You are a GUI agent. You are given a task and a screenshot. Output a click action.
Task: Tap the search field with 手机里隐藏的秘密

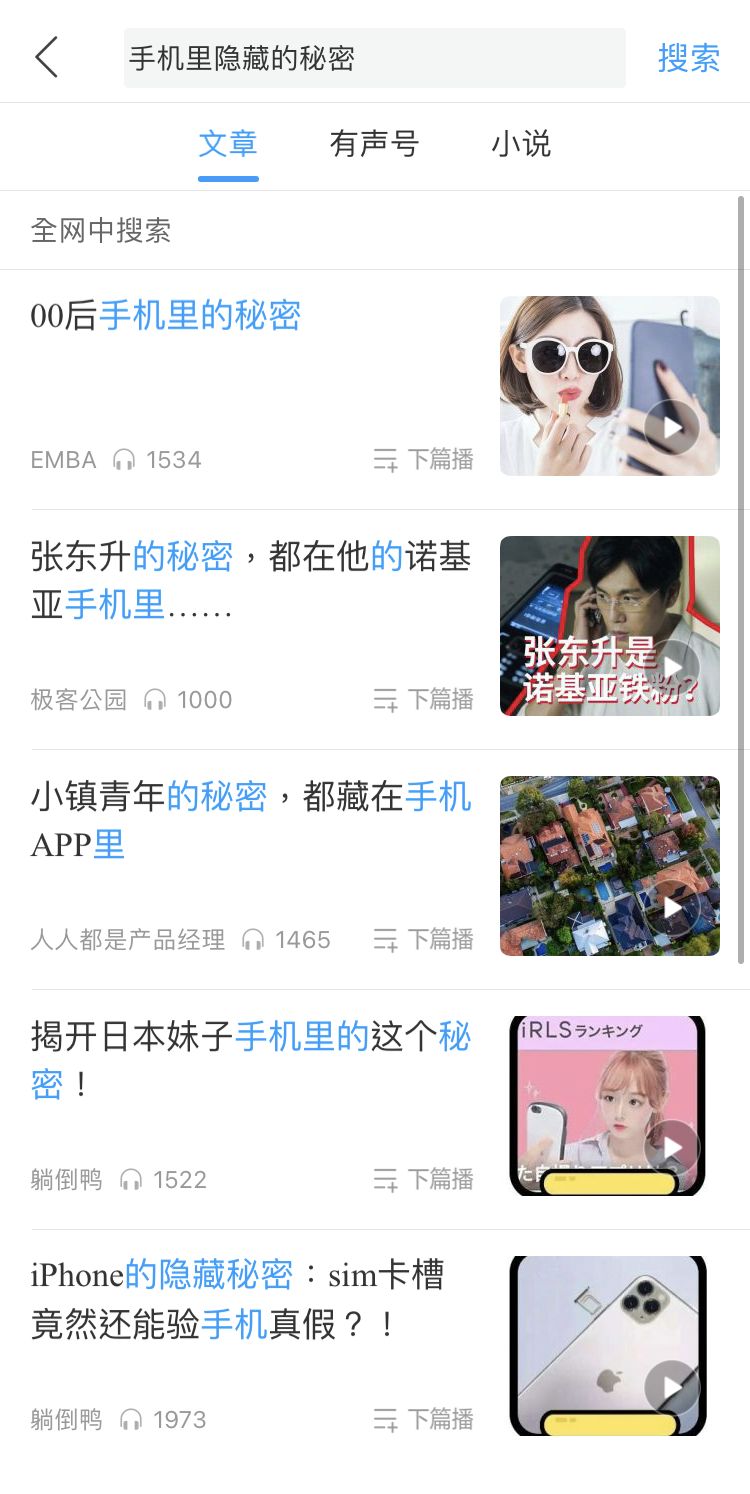click(x=374, y=58)
